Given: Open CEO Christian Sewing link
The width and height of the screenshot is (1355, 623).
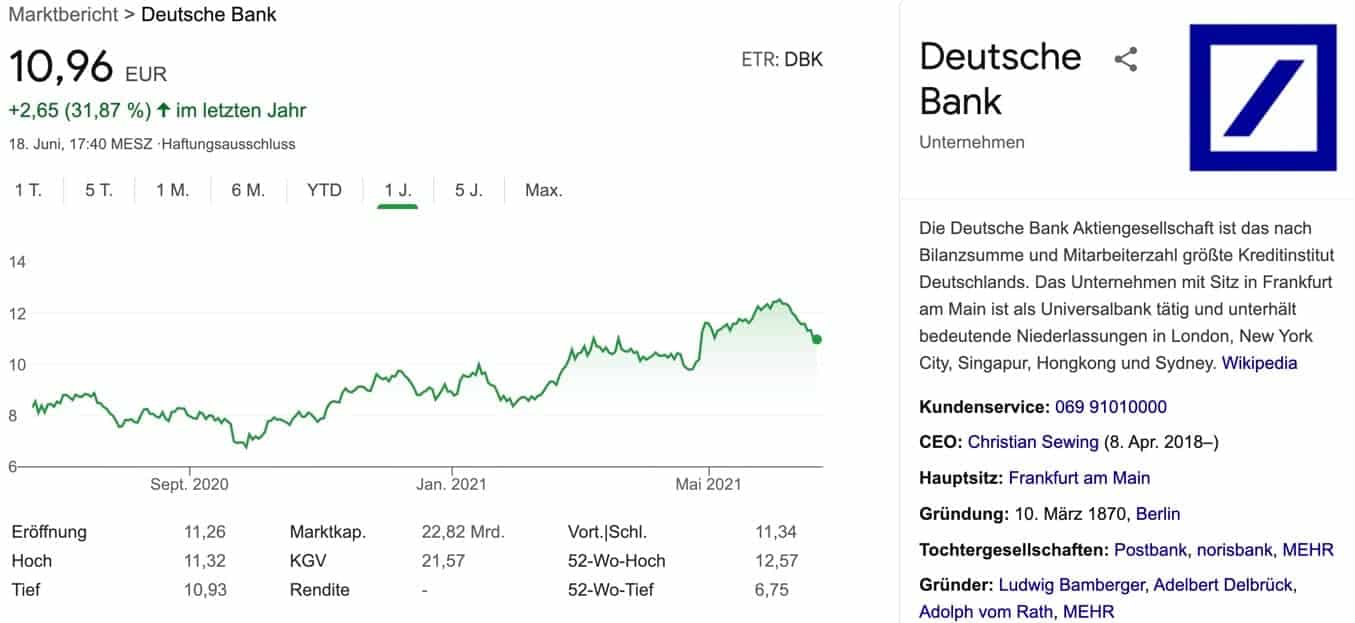Looking at the screenshot, I should point(1033,442).
